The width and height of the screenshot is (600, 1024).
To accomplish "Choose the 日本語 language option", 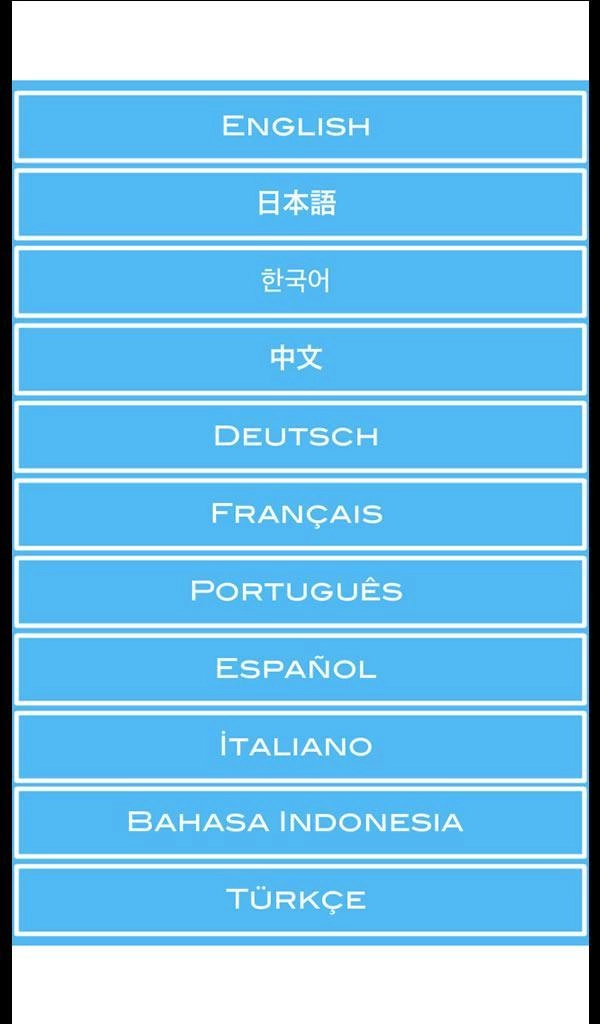I will point(299,204).
